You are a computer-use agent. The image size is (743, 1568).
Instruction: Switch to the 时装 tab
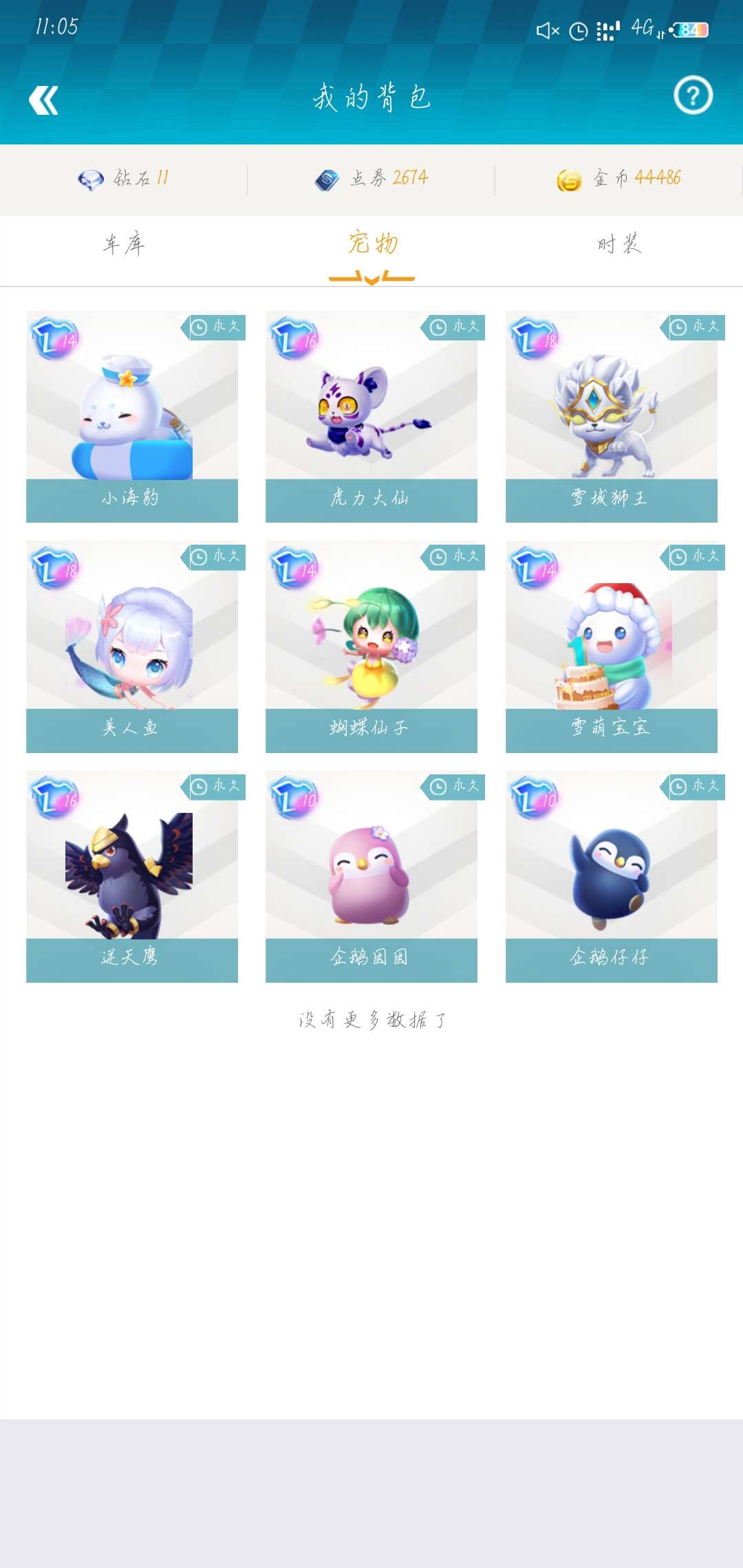coord(619,244)
